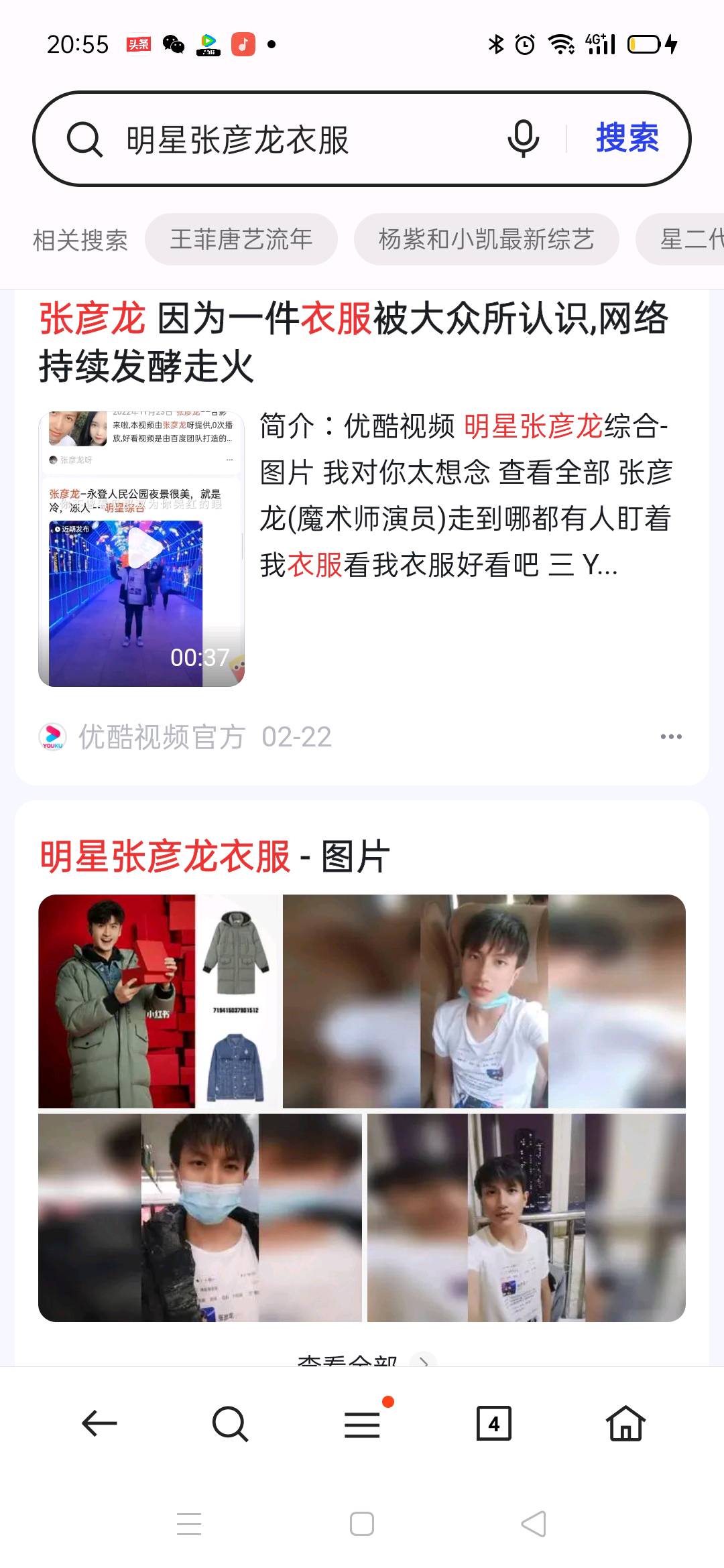724x1568 pixels.
Task: Tap the system recent apps button
Action: (189, 1524)
